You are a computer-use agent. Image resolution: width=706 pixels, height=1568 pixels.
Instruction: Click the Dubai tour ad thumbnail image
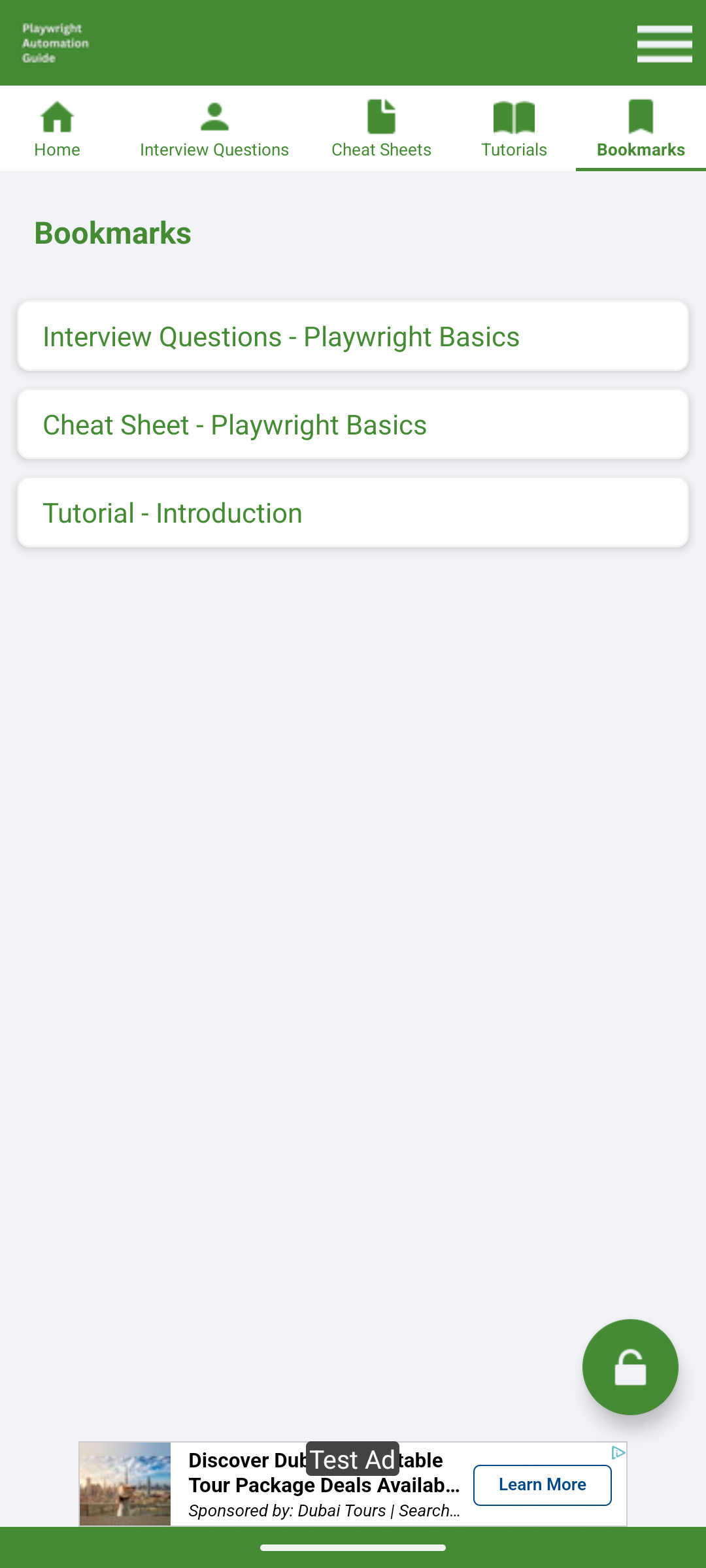coord(124,1484)
